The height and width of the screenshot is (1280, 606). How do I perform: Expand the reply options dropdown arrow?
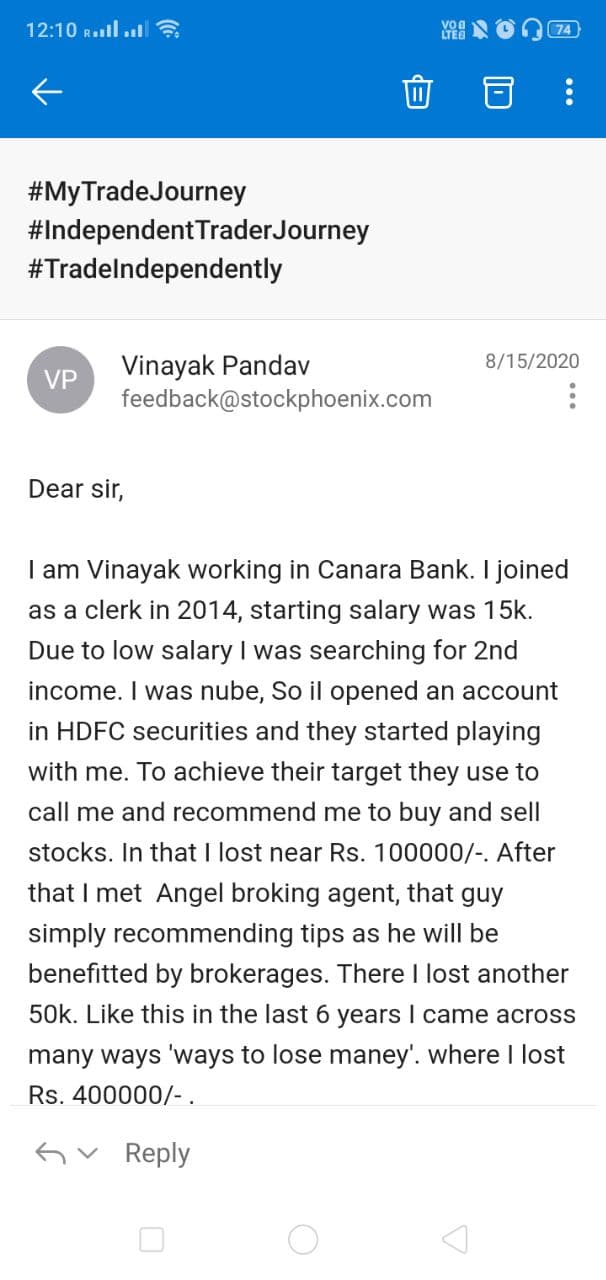(88, 1154)
